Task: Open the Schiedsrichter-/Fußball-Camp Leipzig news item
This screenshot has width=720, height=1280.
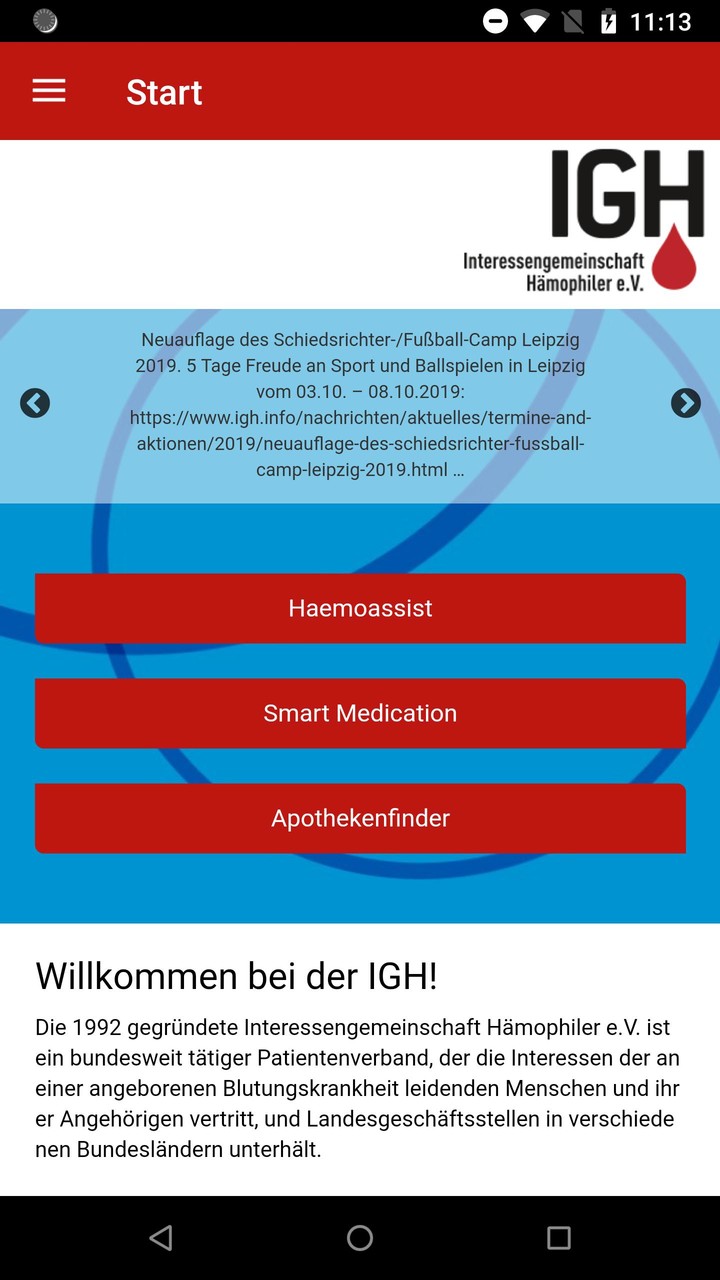Action: (360, 404)
